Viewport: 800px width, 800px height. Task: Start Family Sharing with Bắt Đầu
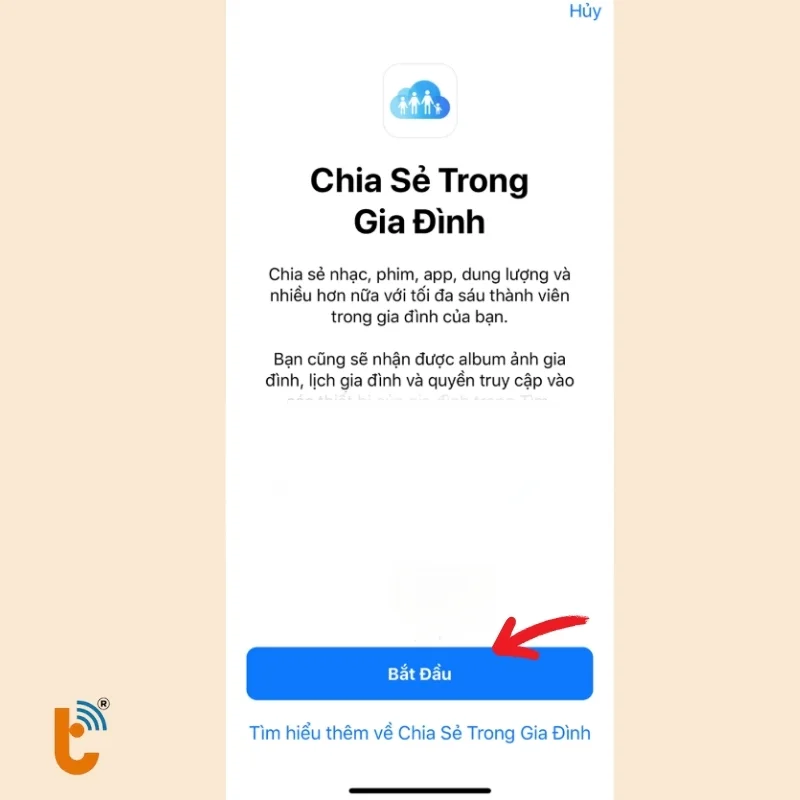419,673
